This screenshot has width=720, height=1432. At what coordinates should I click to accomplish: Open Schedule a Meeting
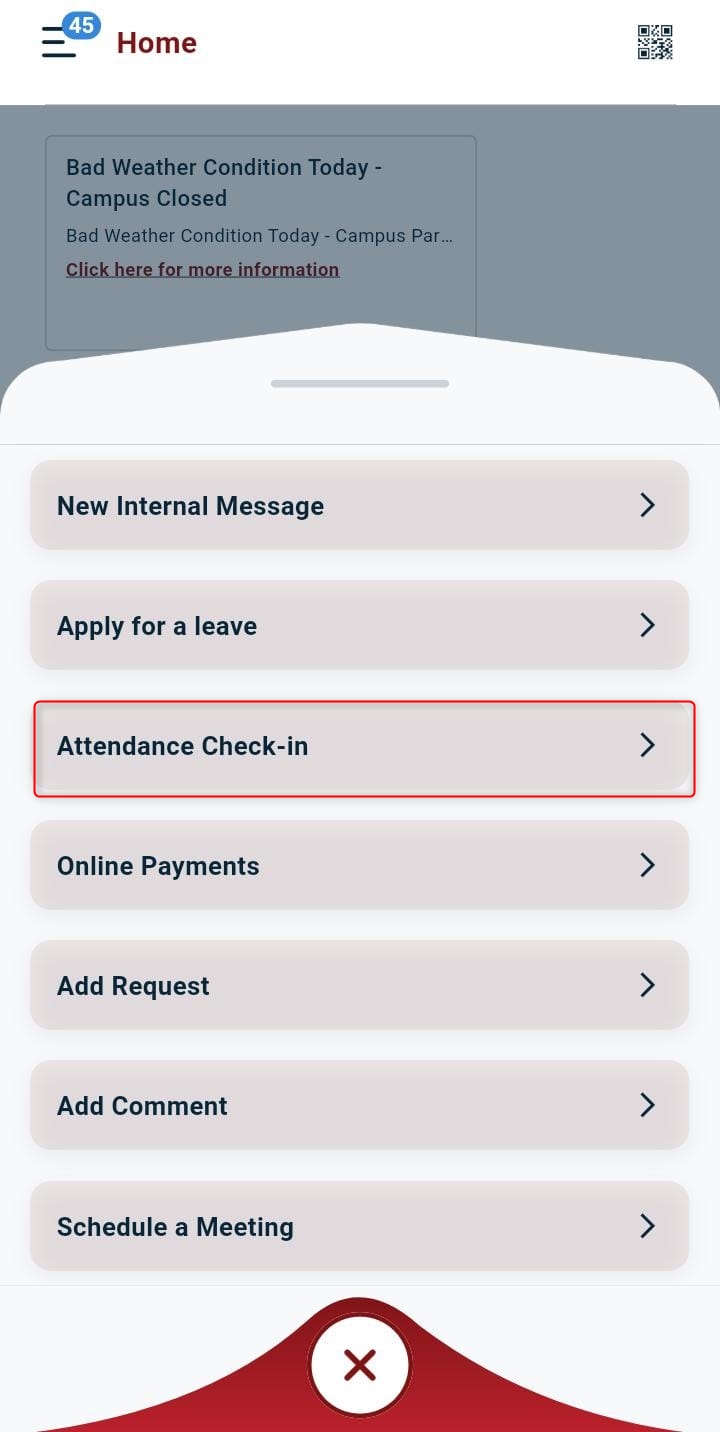point(360,1226)
